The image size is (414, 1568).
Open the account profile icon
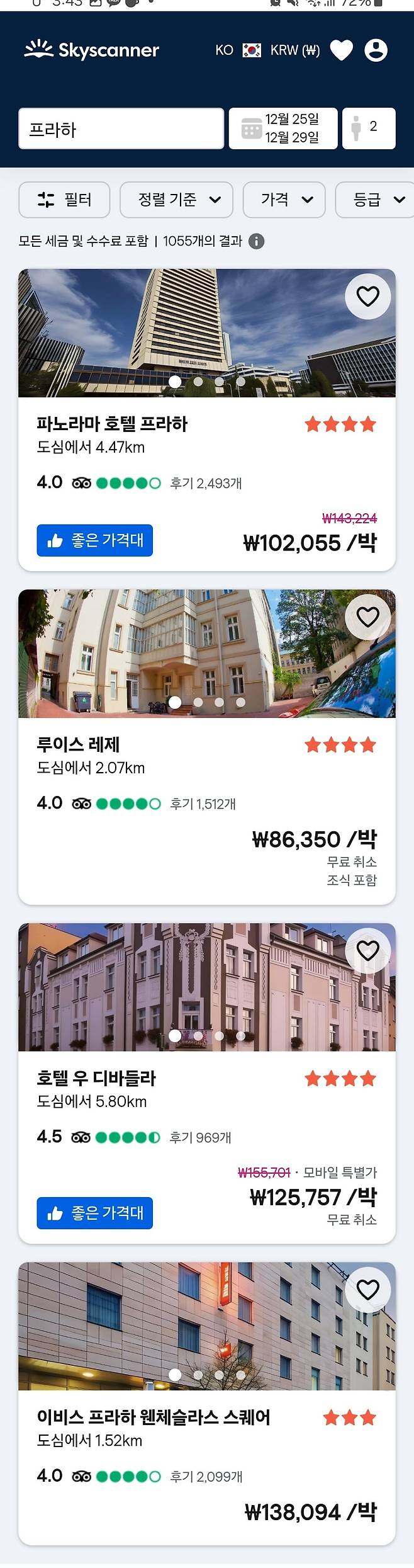[x=376, y=50]
